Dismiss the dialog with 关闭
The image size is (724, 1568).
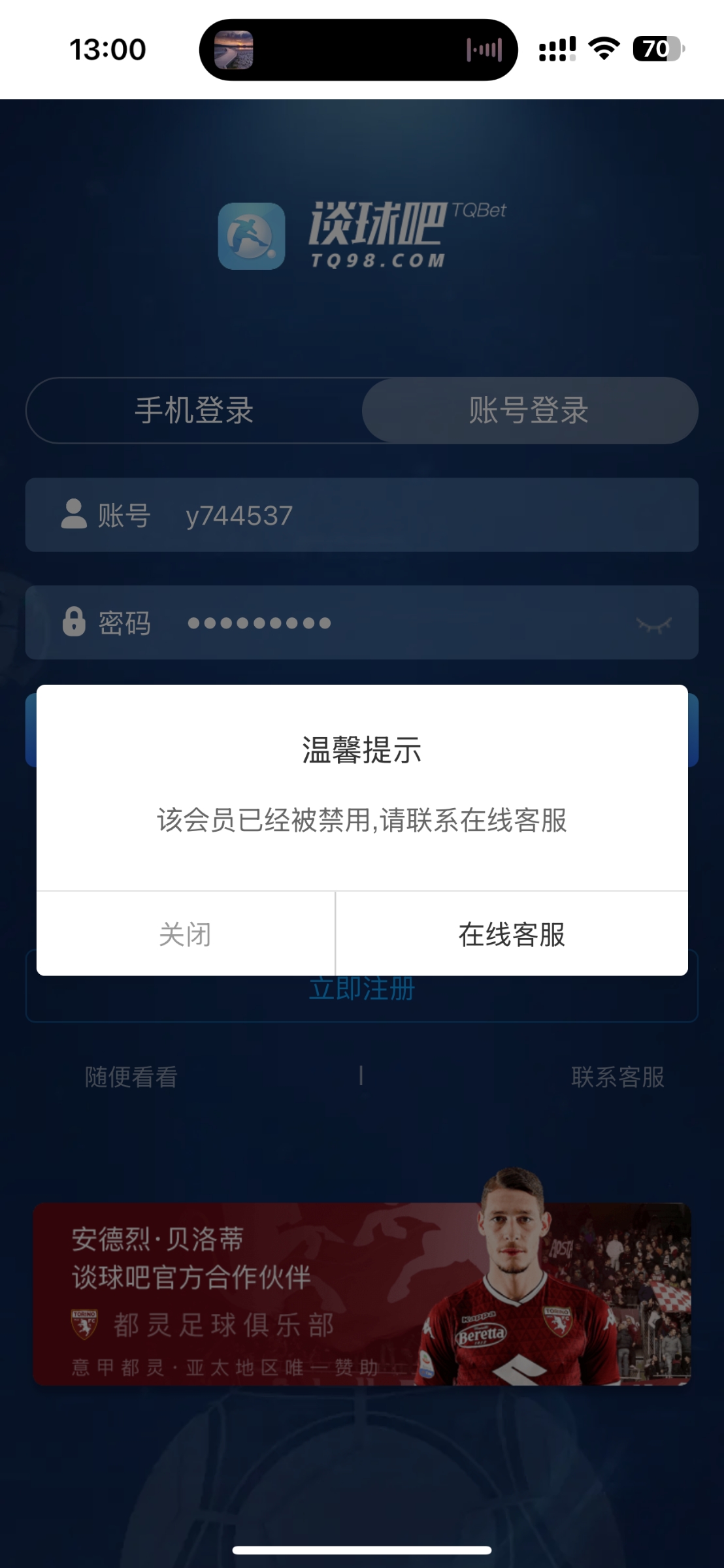pyautogui.click(x=186, y=934)
